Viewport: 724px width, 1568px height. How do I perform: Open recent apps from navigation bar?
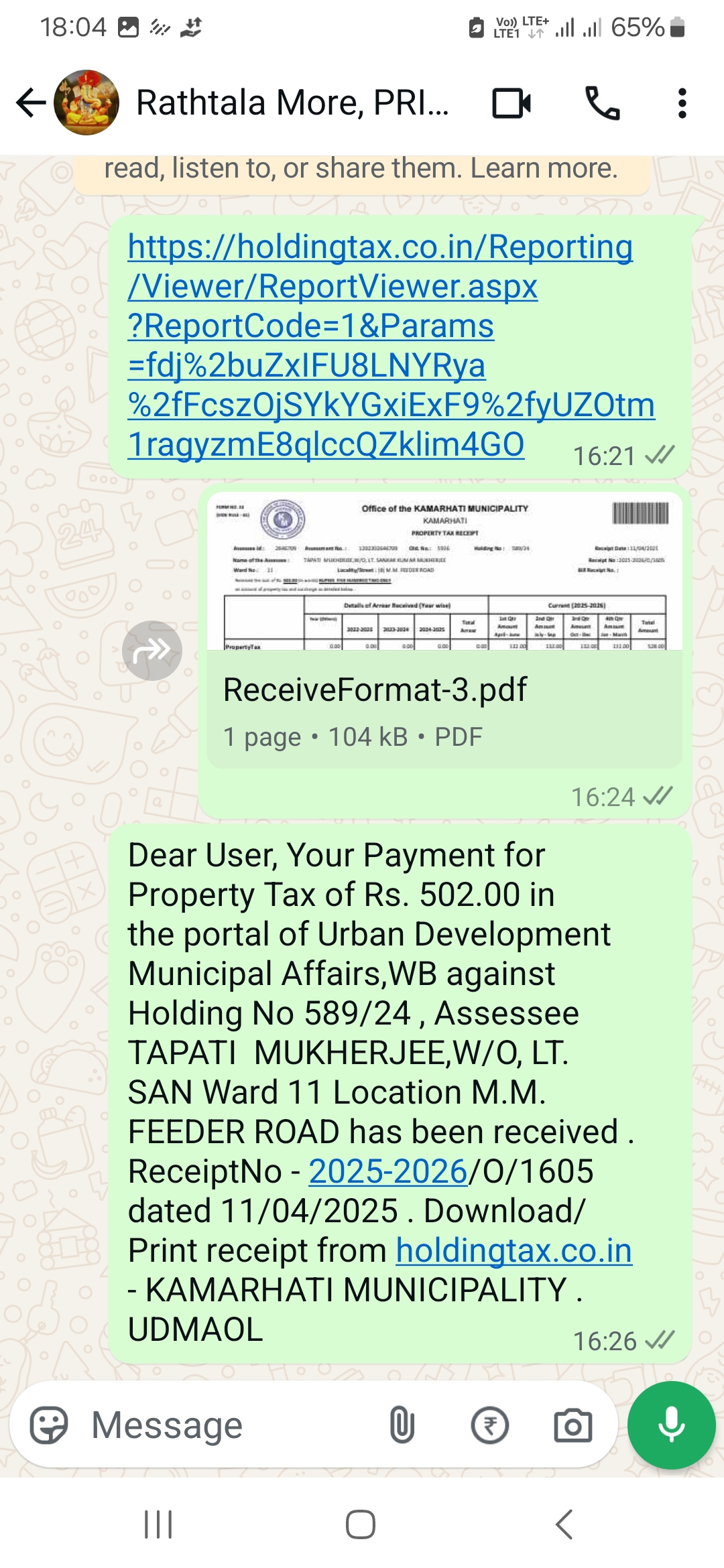tap(159, 1524)
